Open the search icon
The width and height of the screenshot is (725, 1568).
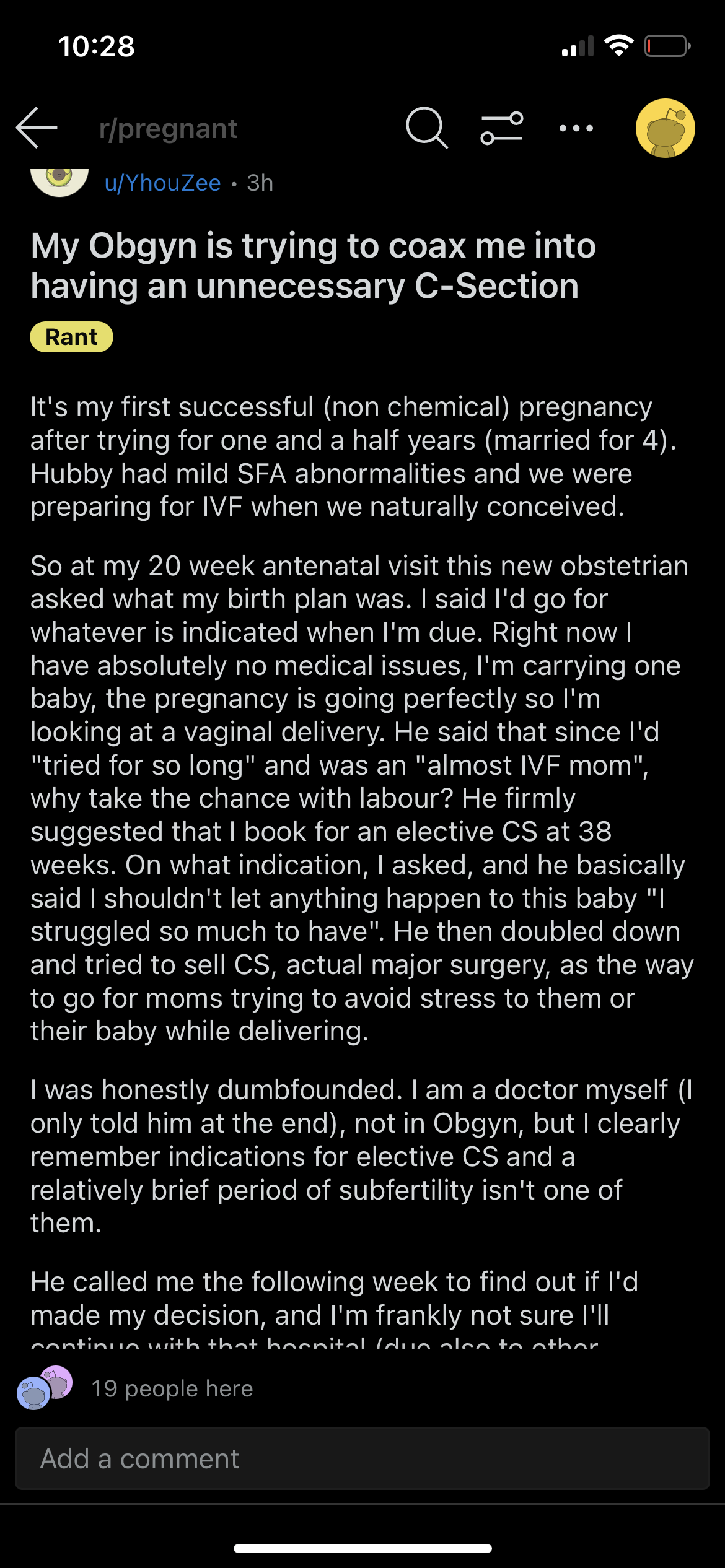coord(427,128)
